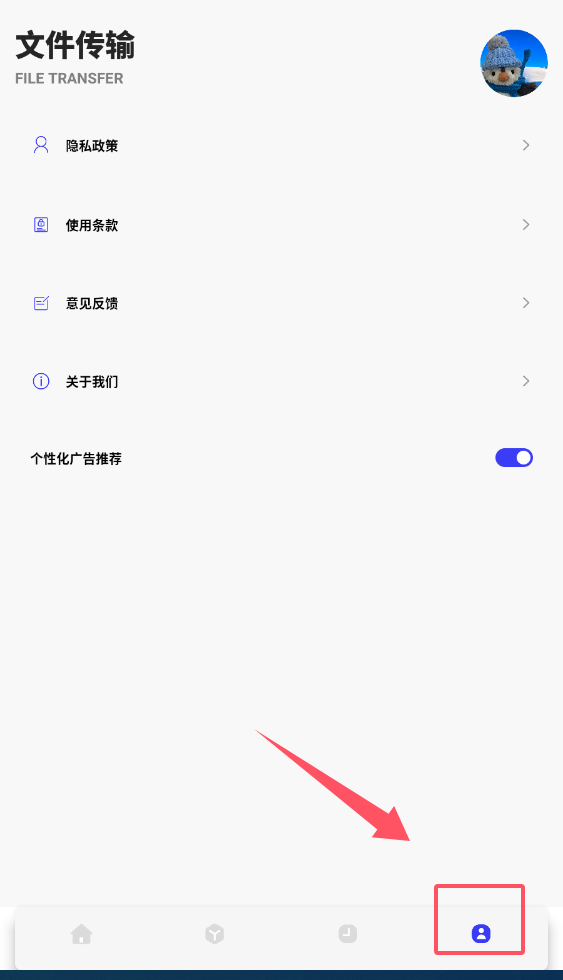This screenshot has height=980, width=563.
Task: Select the profile tab
Action: 481,934
